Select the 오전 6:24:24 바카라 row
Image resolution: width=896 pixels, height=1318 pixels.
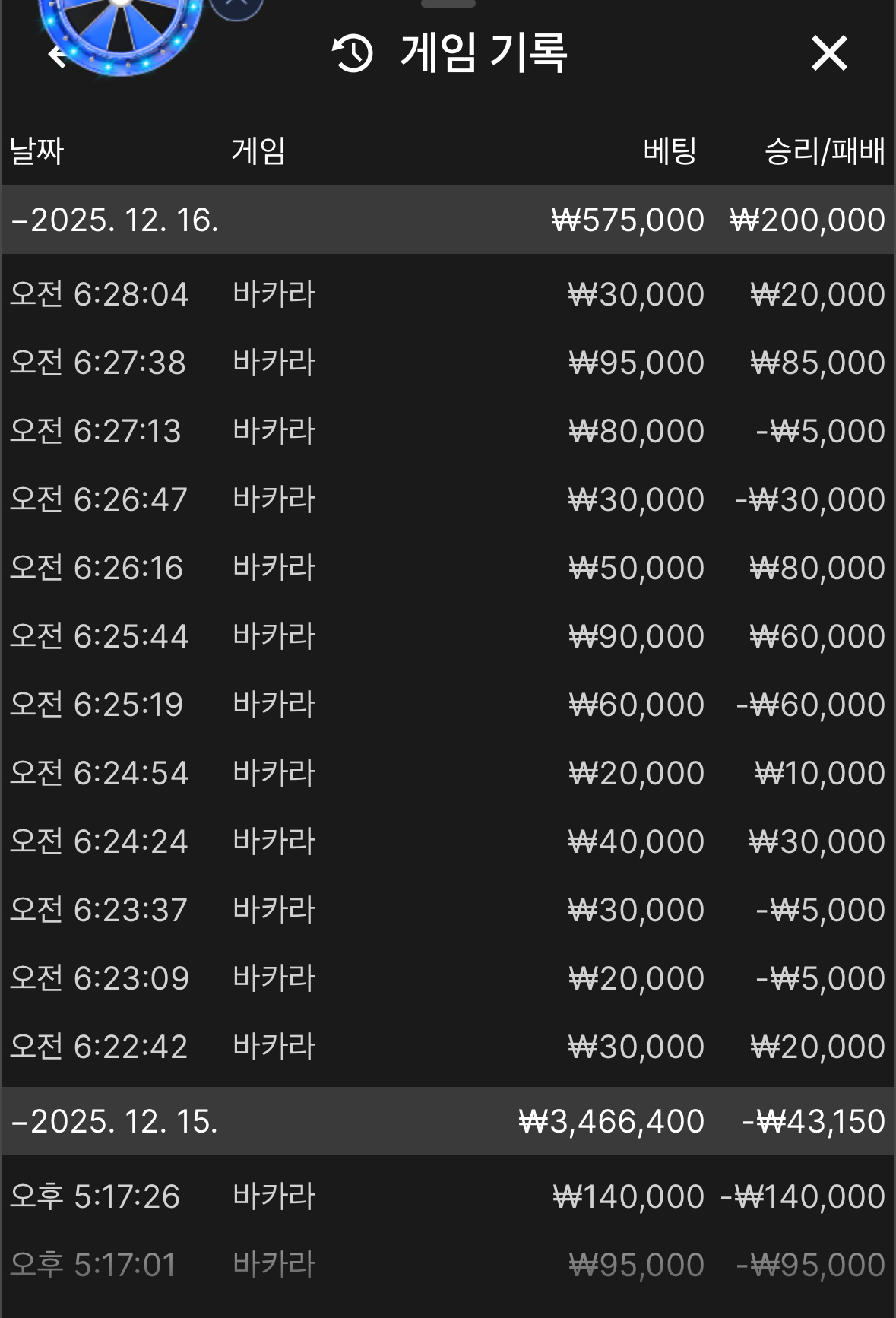[447, 841]
